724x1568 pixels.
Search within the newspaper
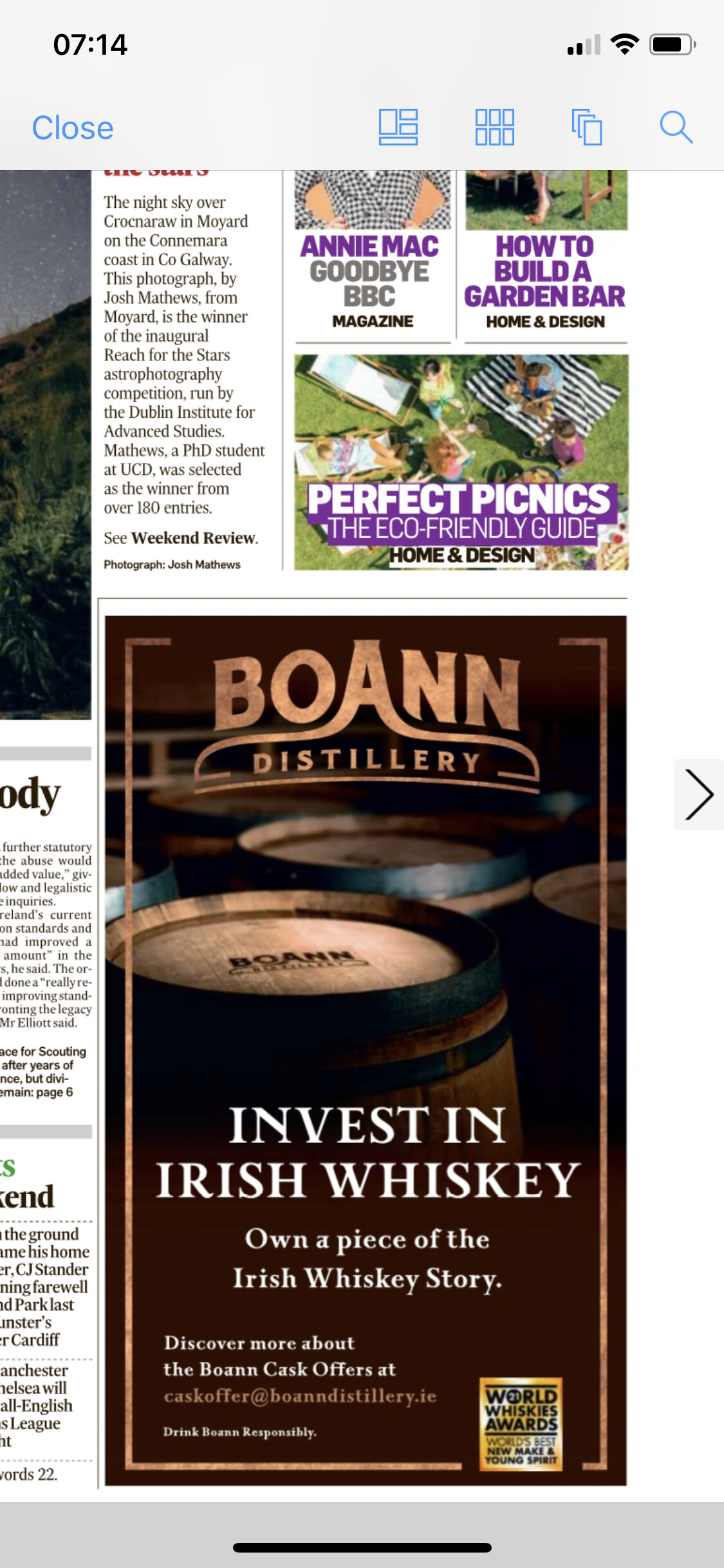676,127
